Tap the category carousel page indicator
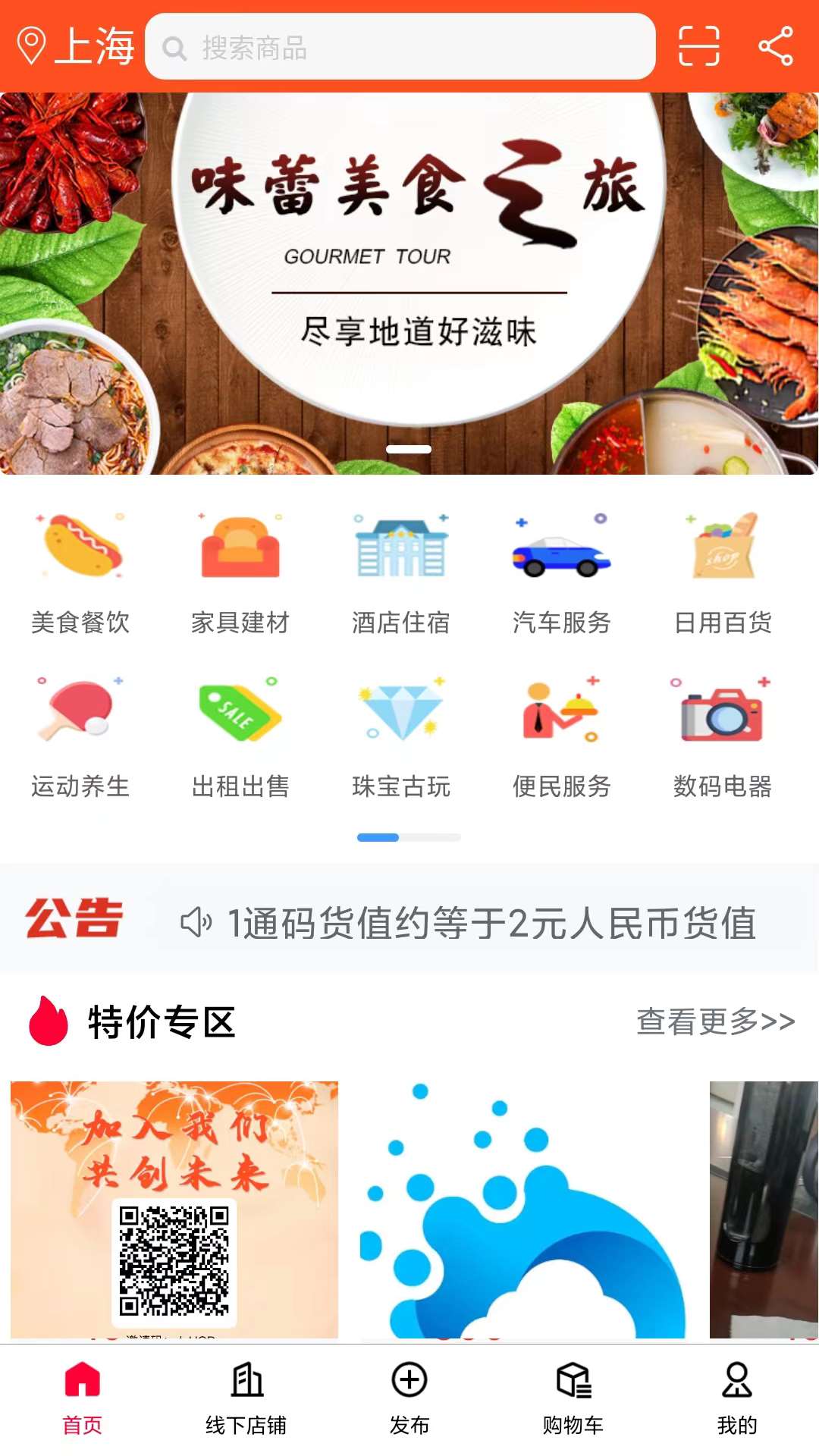 (409, 838)
